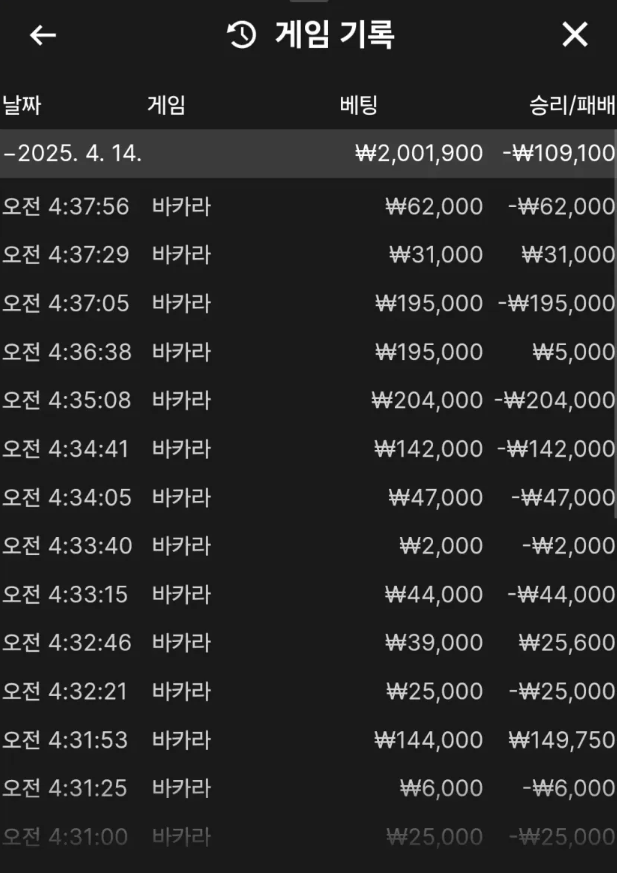617x873 pixels.
Task: Open the 4:32:21 baccarat entry
Action: coord(308,692)
